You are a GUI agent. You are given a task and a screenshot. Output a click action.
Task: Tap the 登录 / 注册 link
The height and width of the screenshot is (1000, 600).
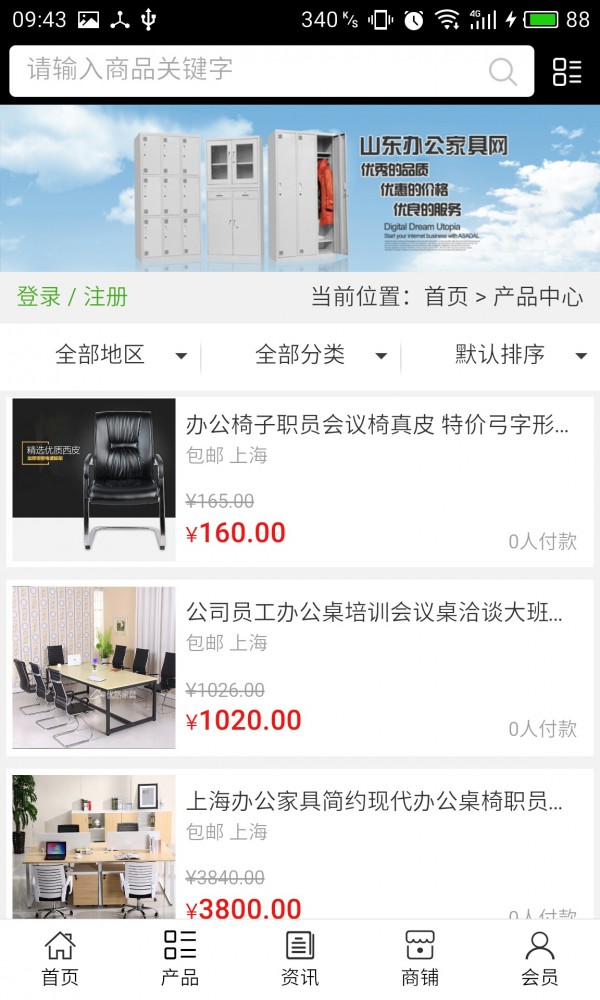click(72, 297)
